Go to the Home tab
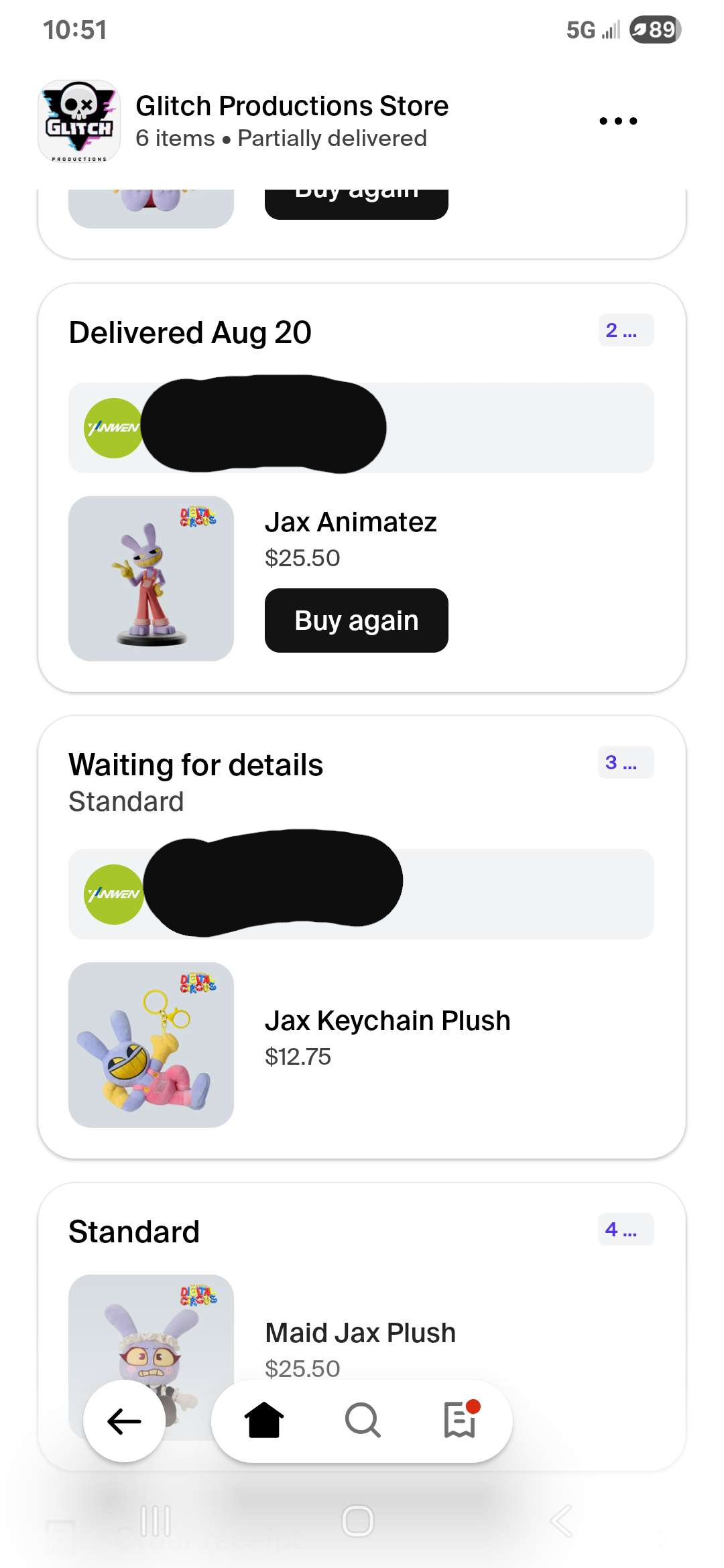724x1568 pixels. 263,1421
